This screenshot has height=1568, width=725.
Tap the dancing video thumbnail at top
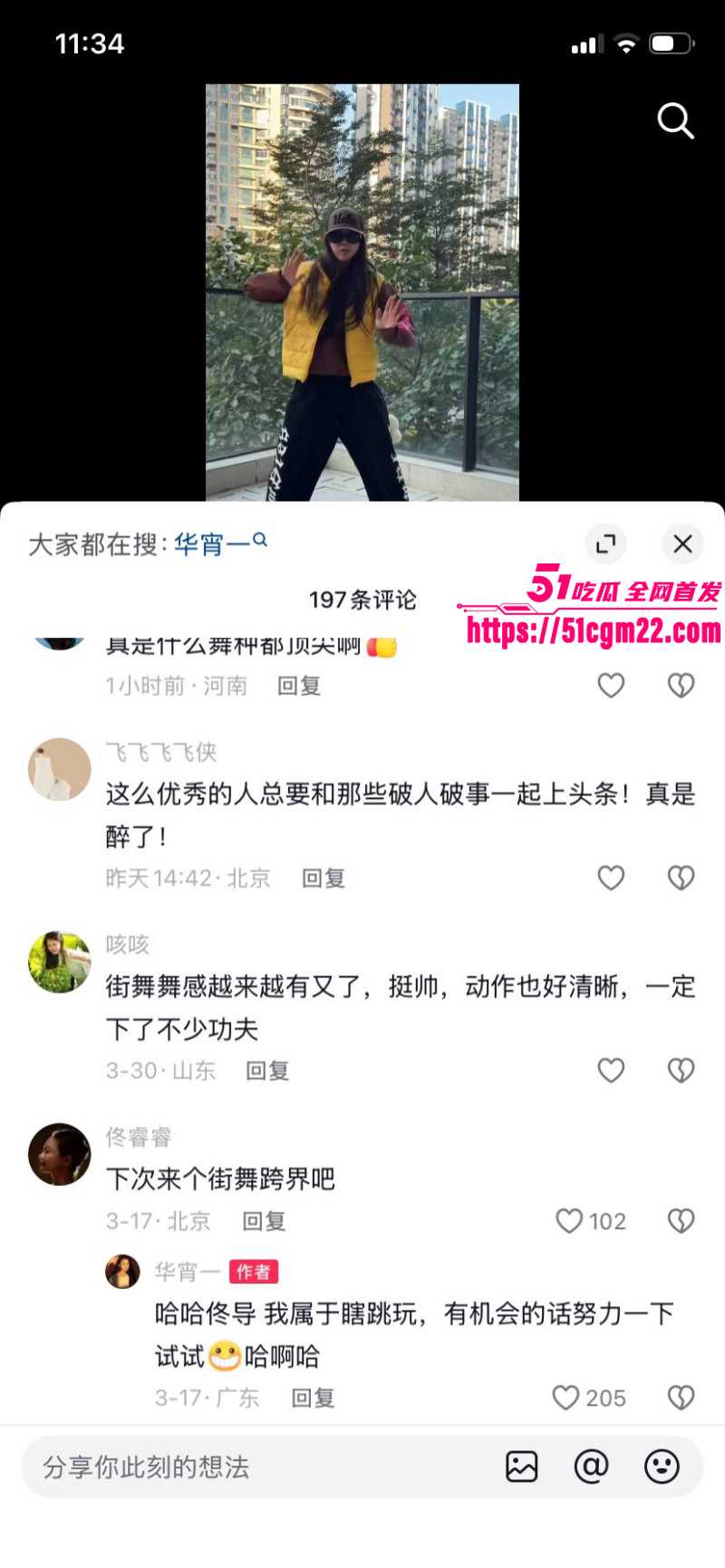(362, 290)
